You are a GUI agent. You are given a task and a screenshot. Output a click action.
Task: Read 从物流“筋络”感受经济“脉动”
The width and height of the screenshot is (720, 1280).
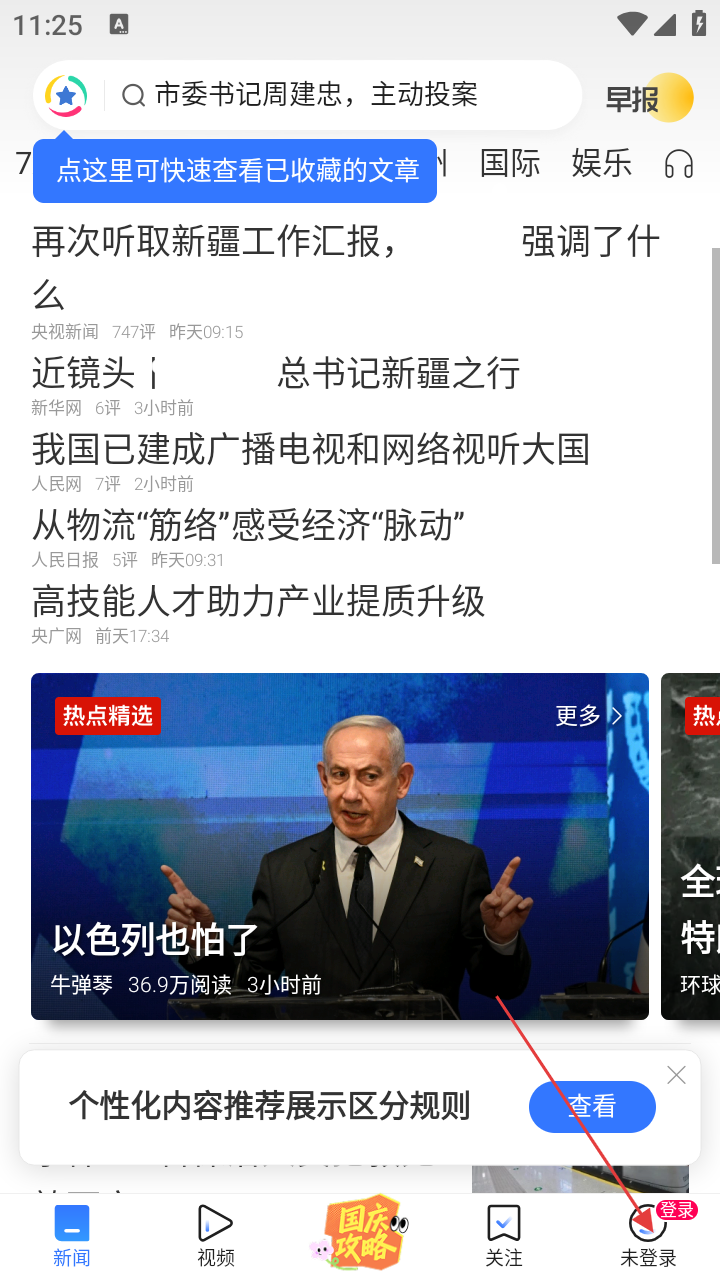[248, 526]
